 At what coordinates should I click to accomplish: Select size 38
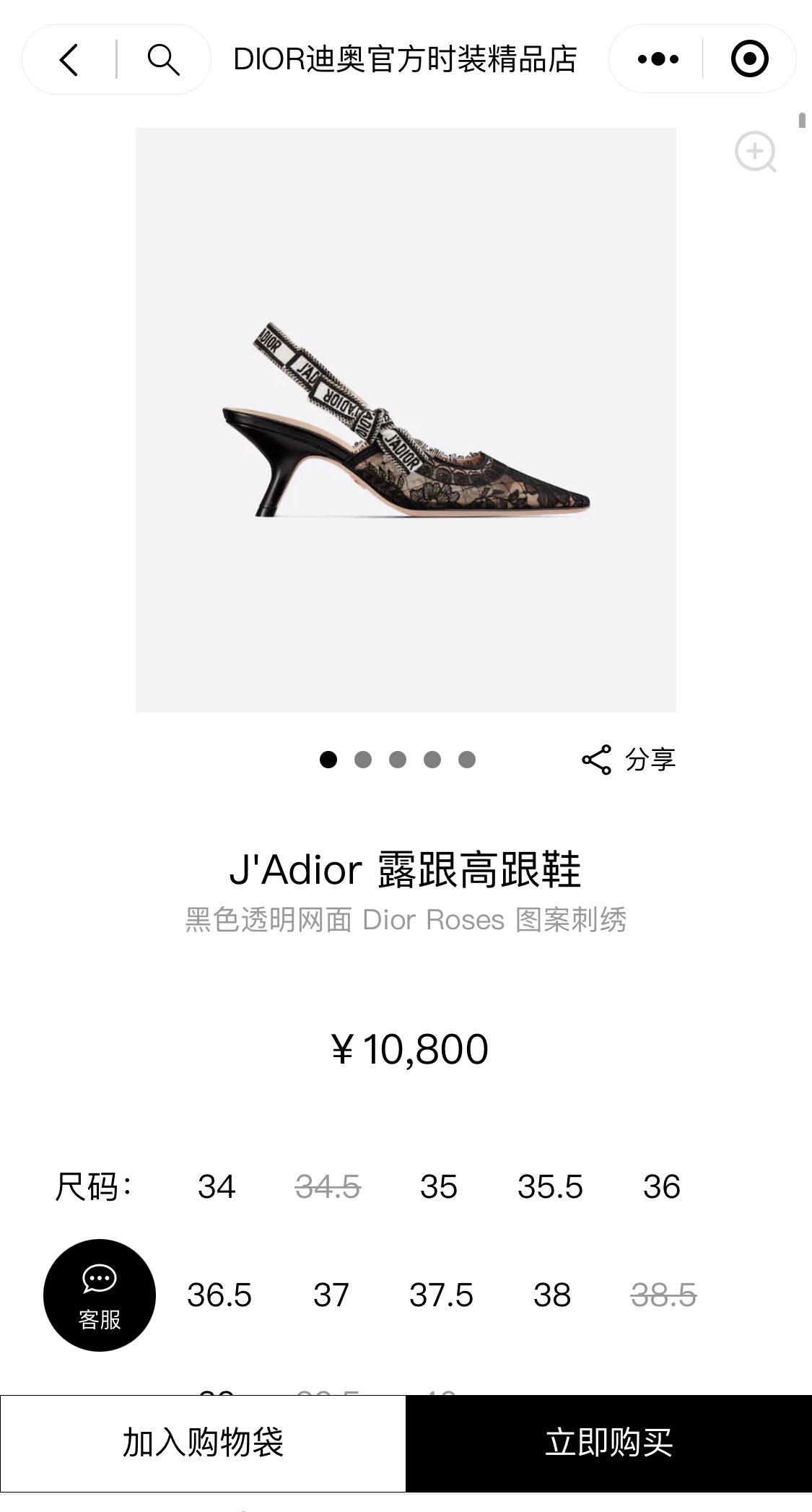tap(552, 1295)
